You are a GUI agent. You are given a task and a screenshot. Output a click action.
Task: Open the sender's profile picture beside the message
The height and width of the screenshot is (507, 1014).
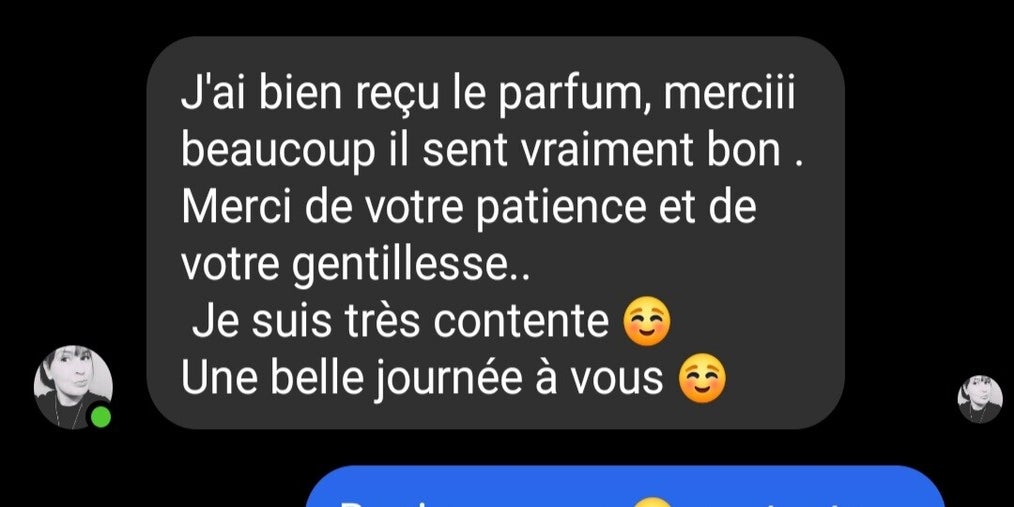[72, 386]
